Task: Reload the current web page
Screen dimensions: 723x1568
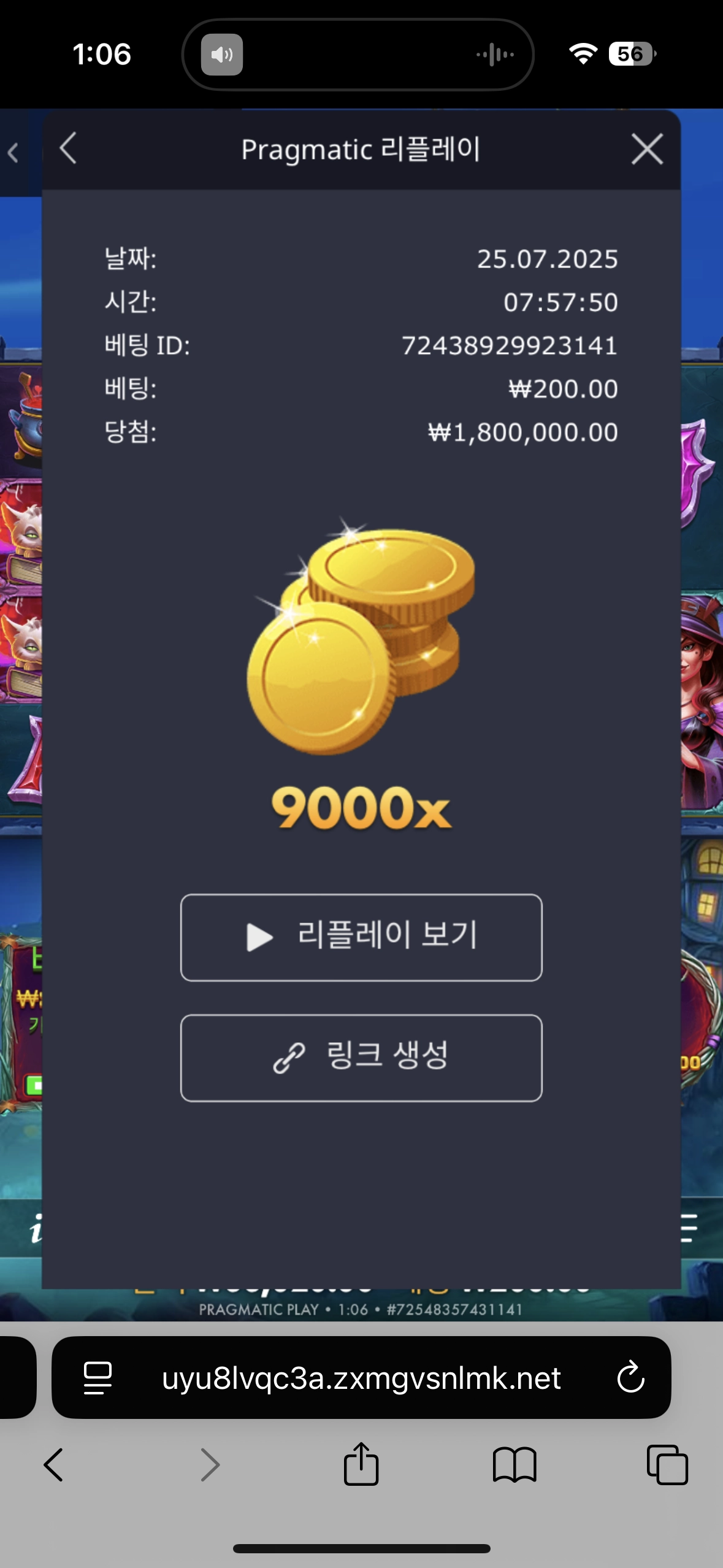Action: point(630,1378)
